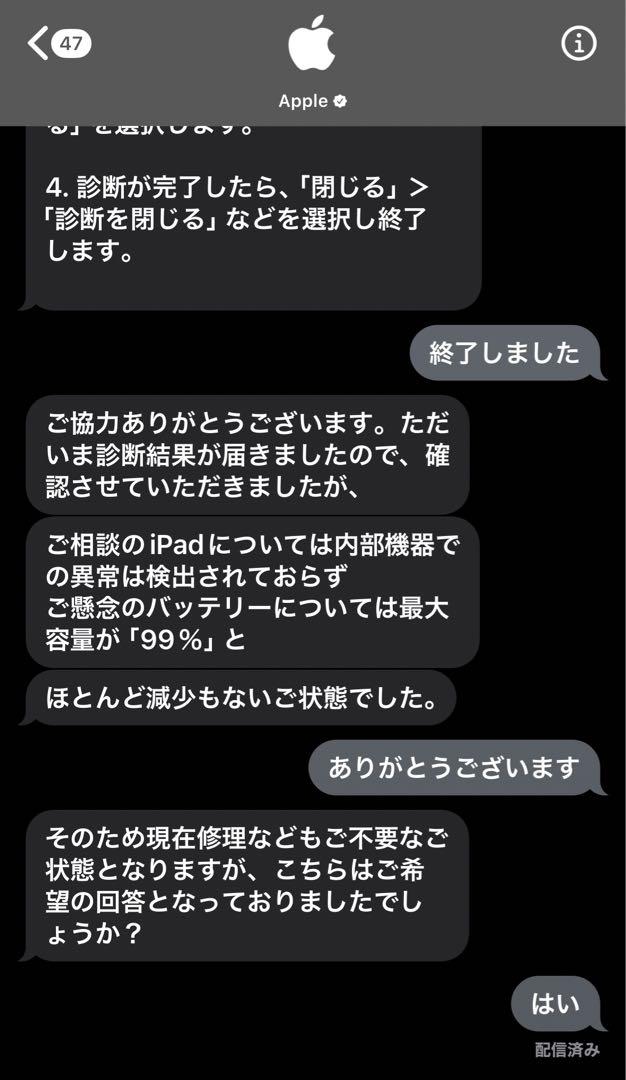Go back to the messages list
This screenshot has width=626, height=1080.
pos(55,44)
